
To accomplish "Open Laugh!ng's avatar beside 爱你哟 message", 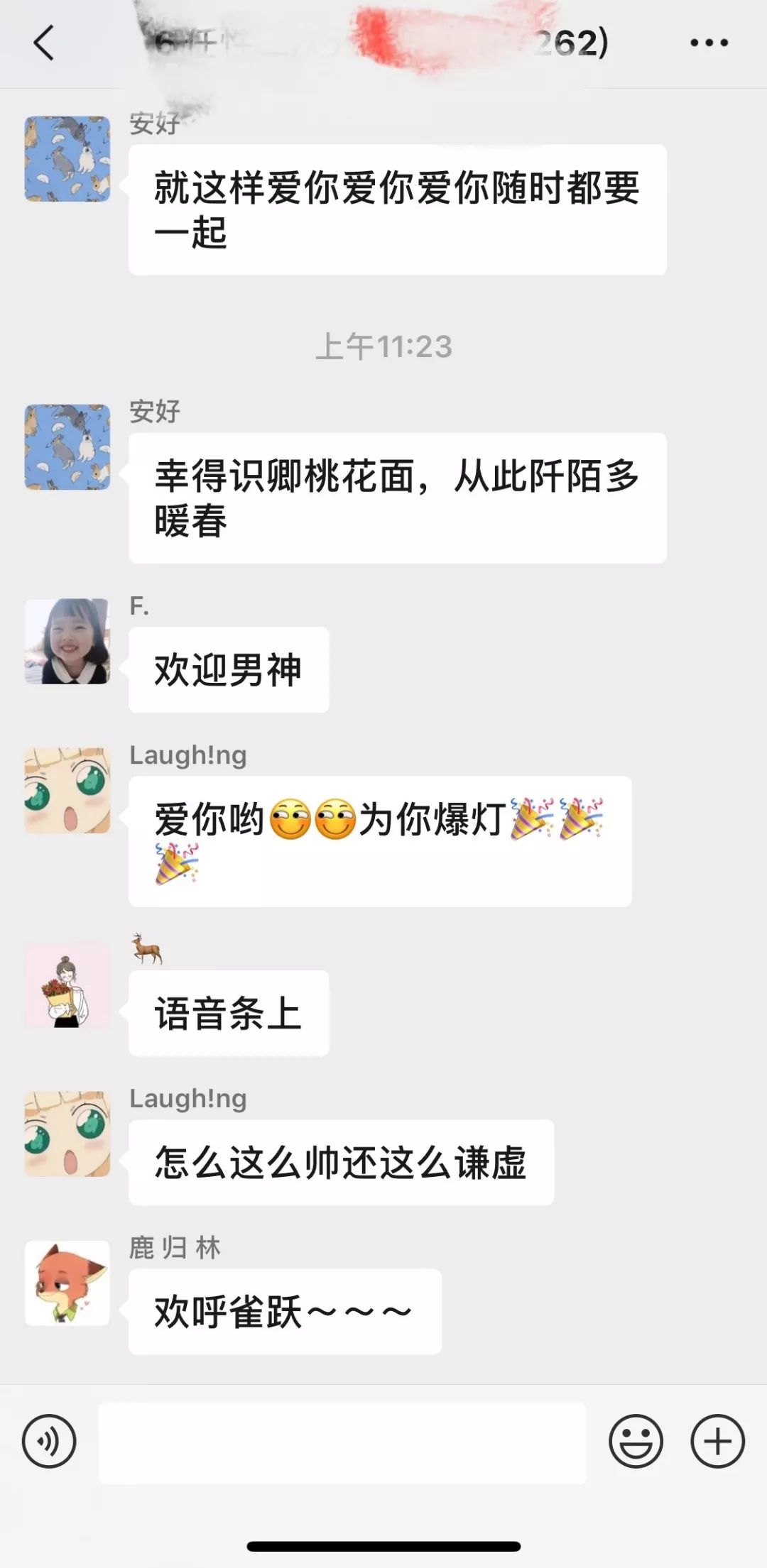I will click(67, 790).
